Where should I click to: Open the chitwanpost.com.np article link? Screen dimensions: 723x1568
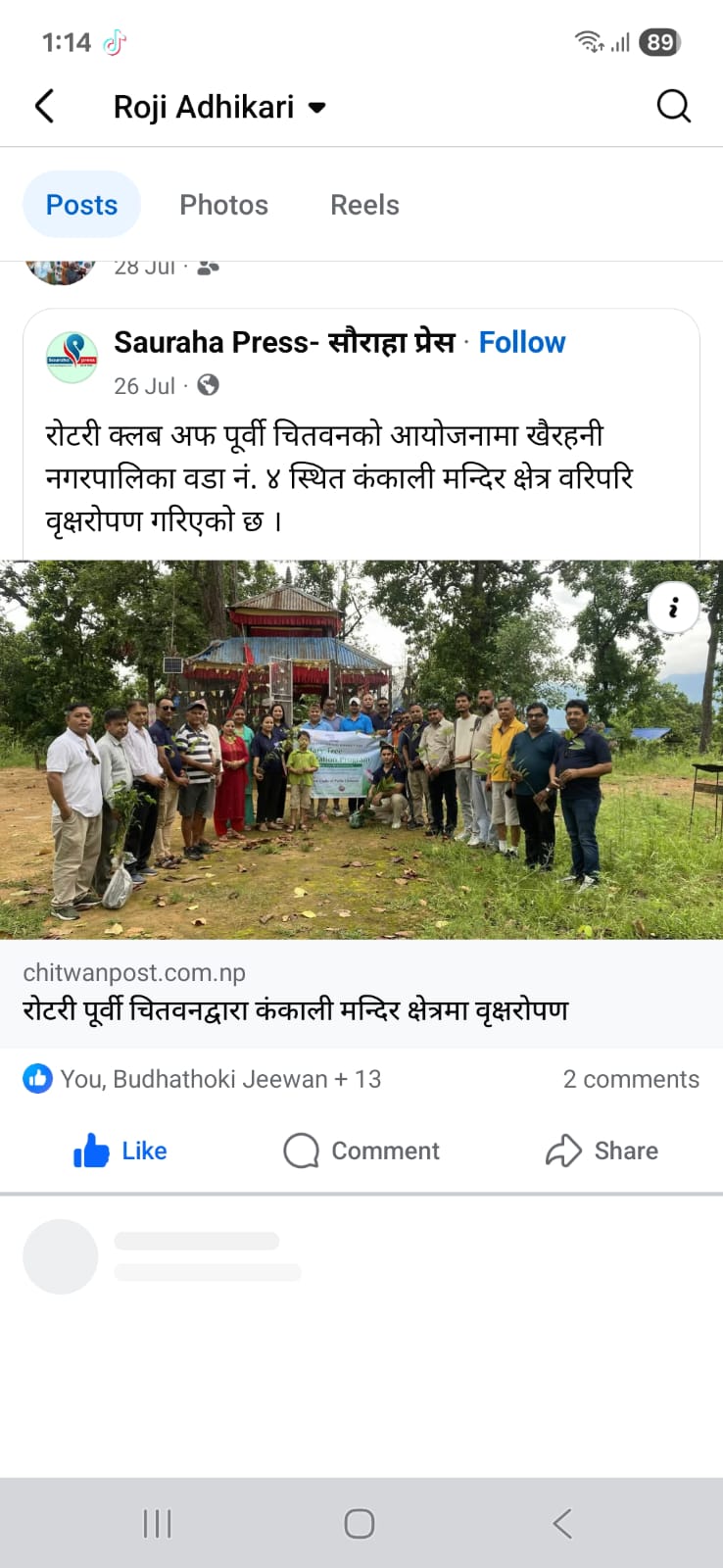(x=294, y=992)
